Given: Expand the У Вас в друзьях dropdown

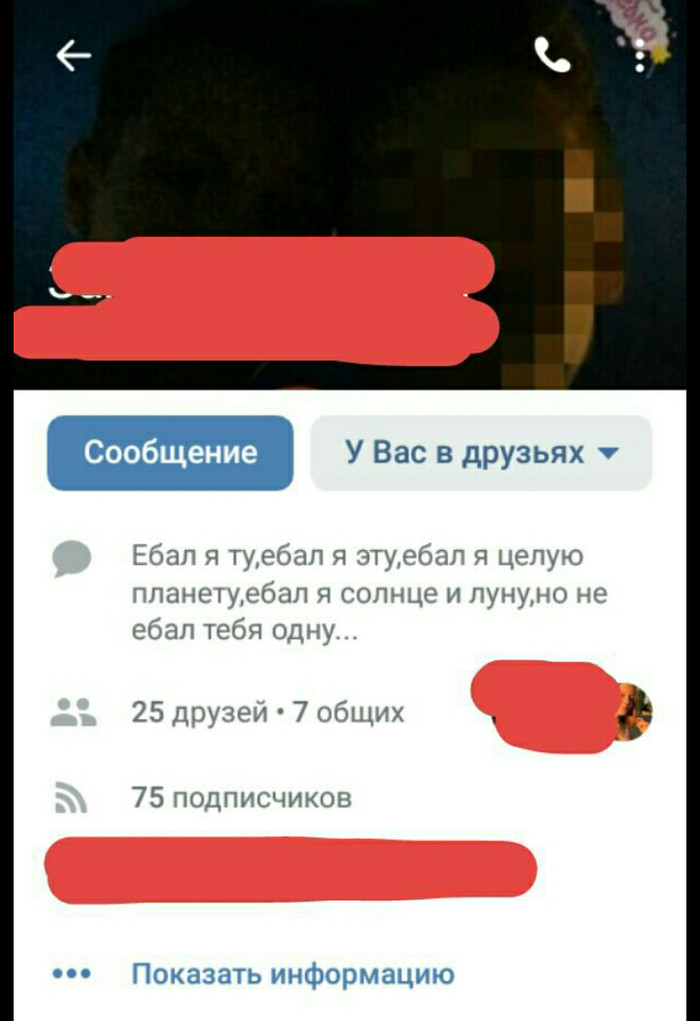Looking at the screenshot, I should point(481,453).
